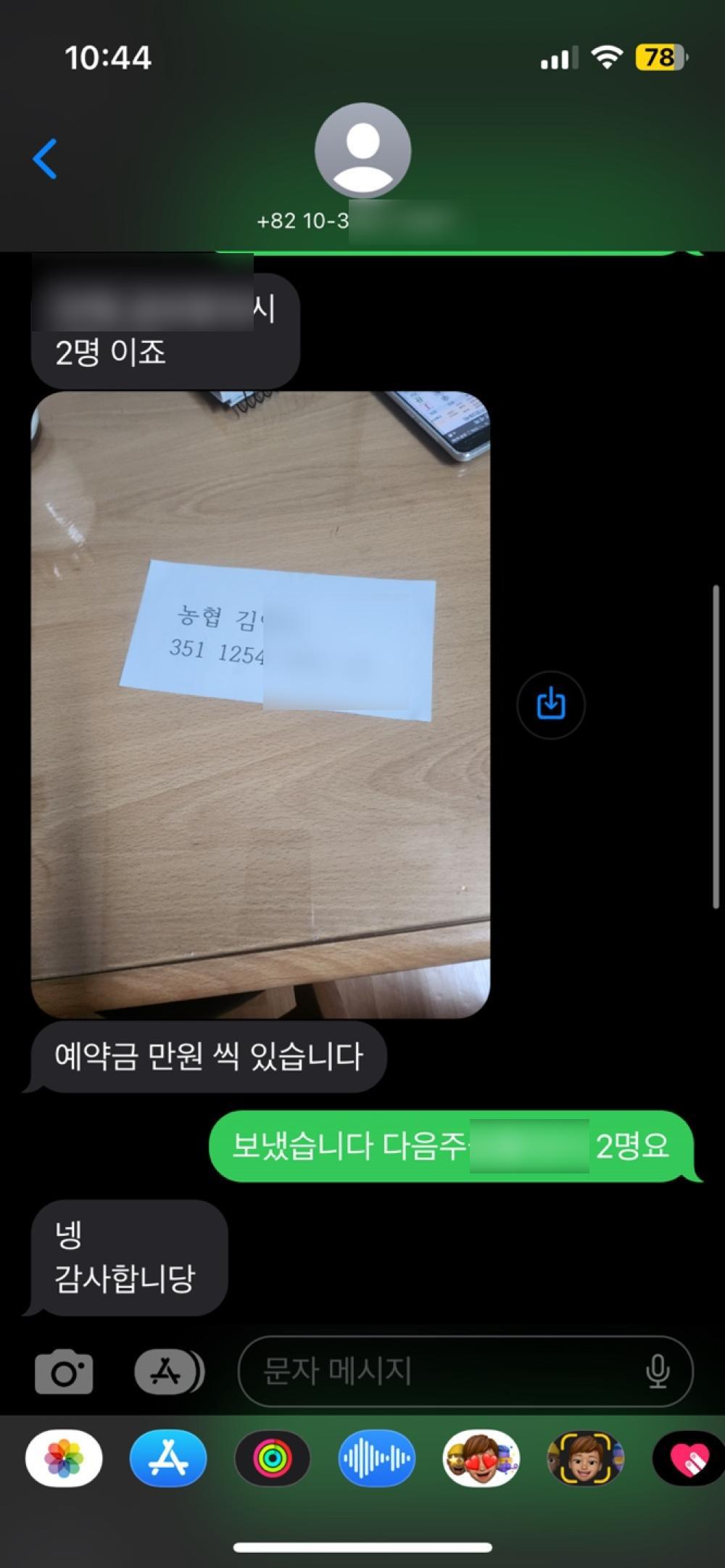Focus the 문자 메시지 text field
The image size is (725, 1568).
[x=442, y=1371]
